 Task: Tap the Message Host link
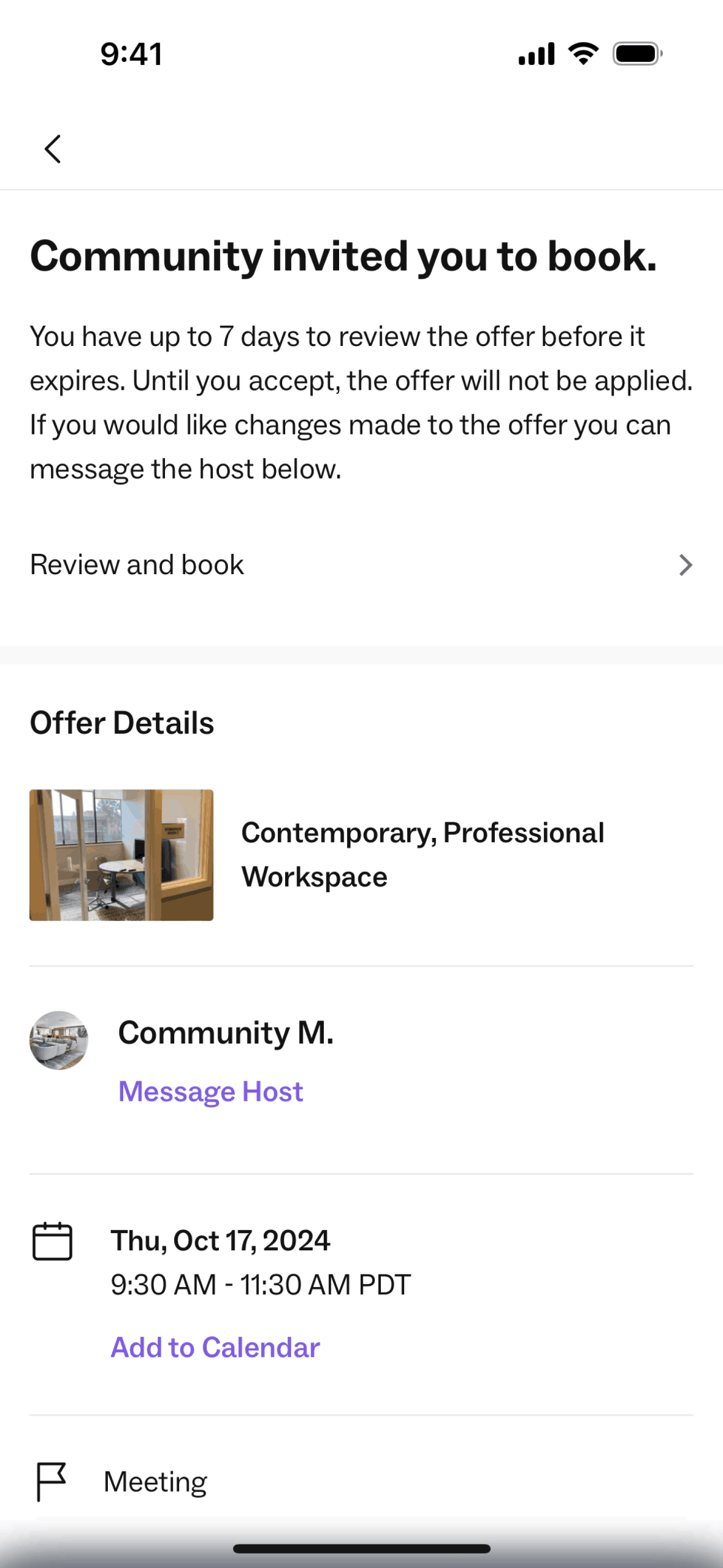[210, 1091]
